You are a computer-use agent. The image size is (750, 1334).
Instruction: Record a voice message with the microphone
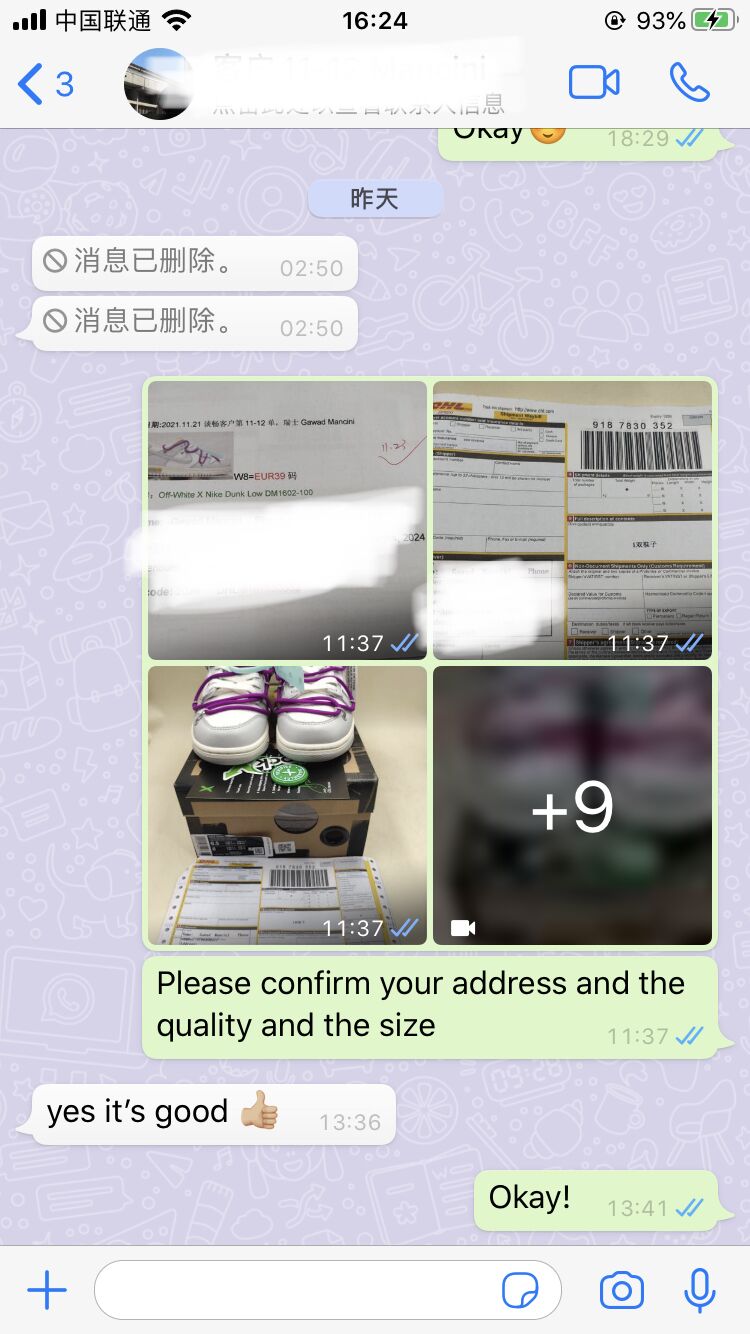pyautogui.click(x=700, y=1291)
